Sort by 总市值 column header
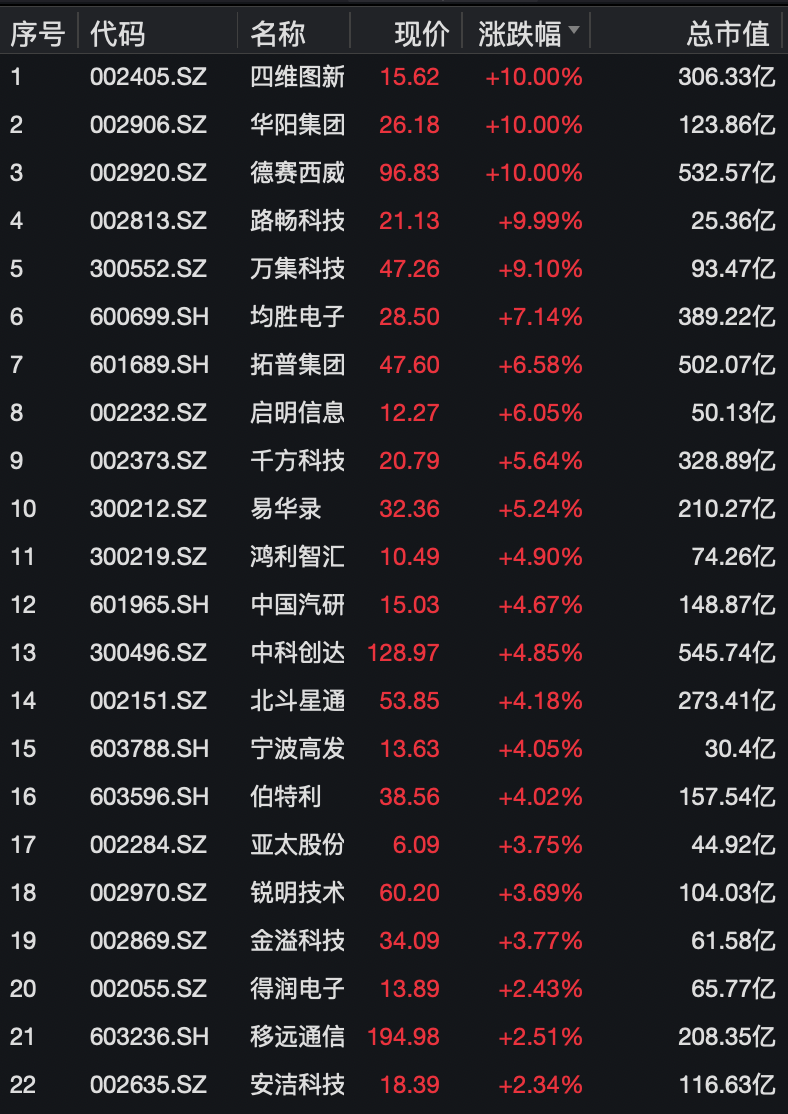The height and width of the screenshot is (1114, 788). (728, 33)
